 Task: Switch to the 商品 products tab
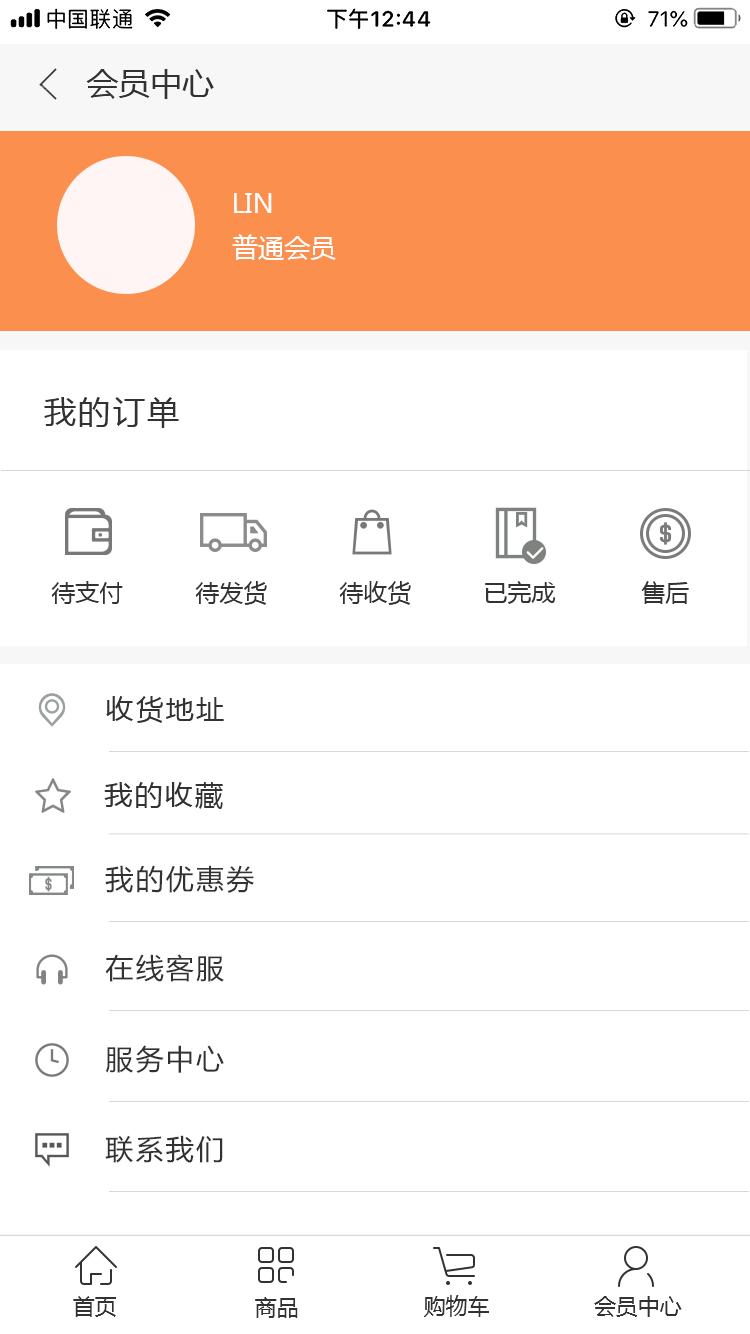pos(276,1282)
